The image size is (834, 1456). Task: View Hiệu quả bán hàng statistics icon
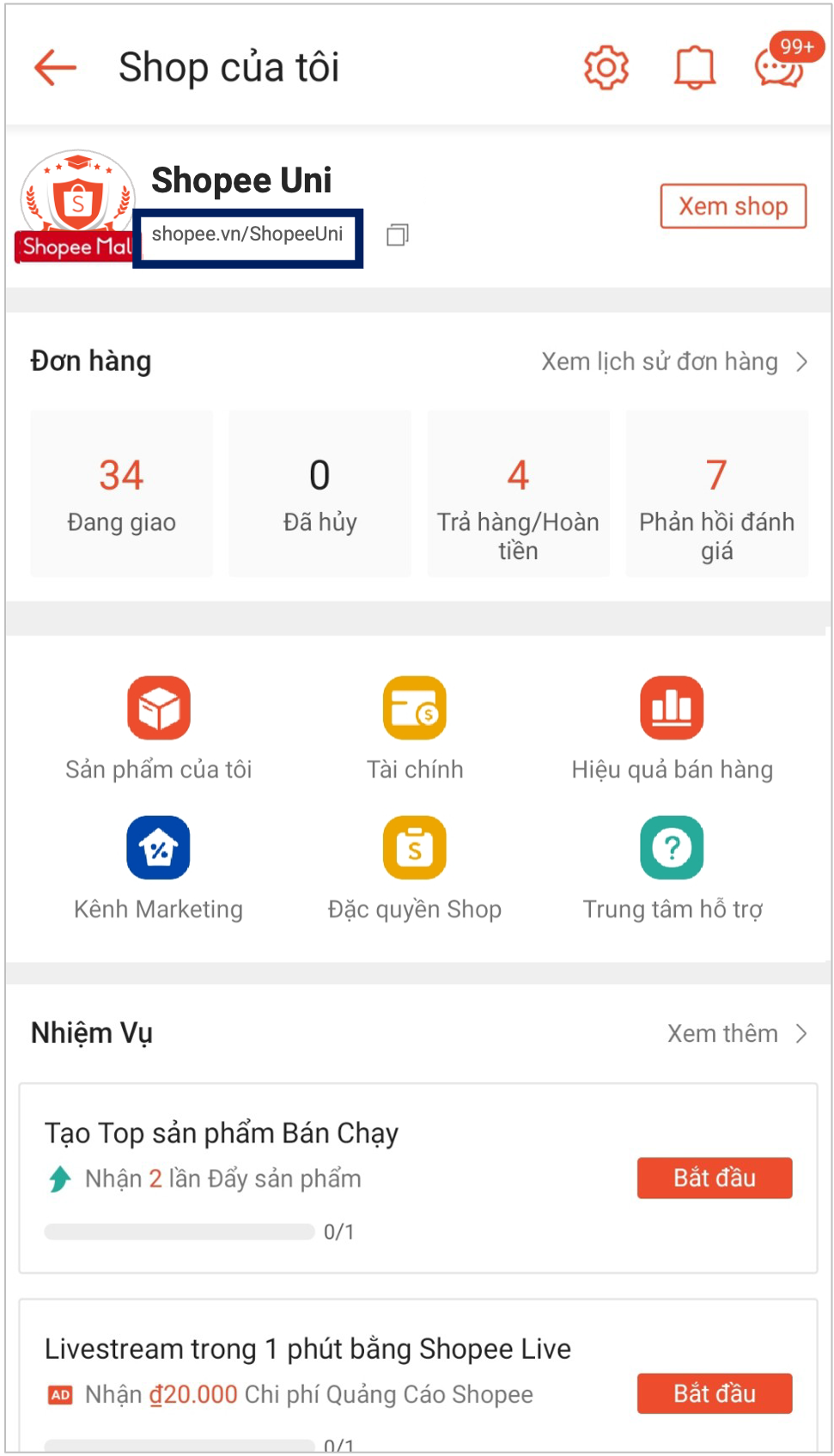tap(673, 708)
